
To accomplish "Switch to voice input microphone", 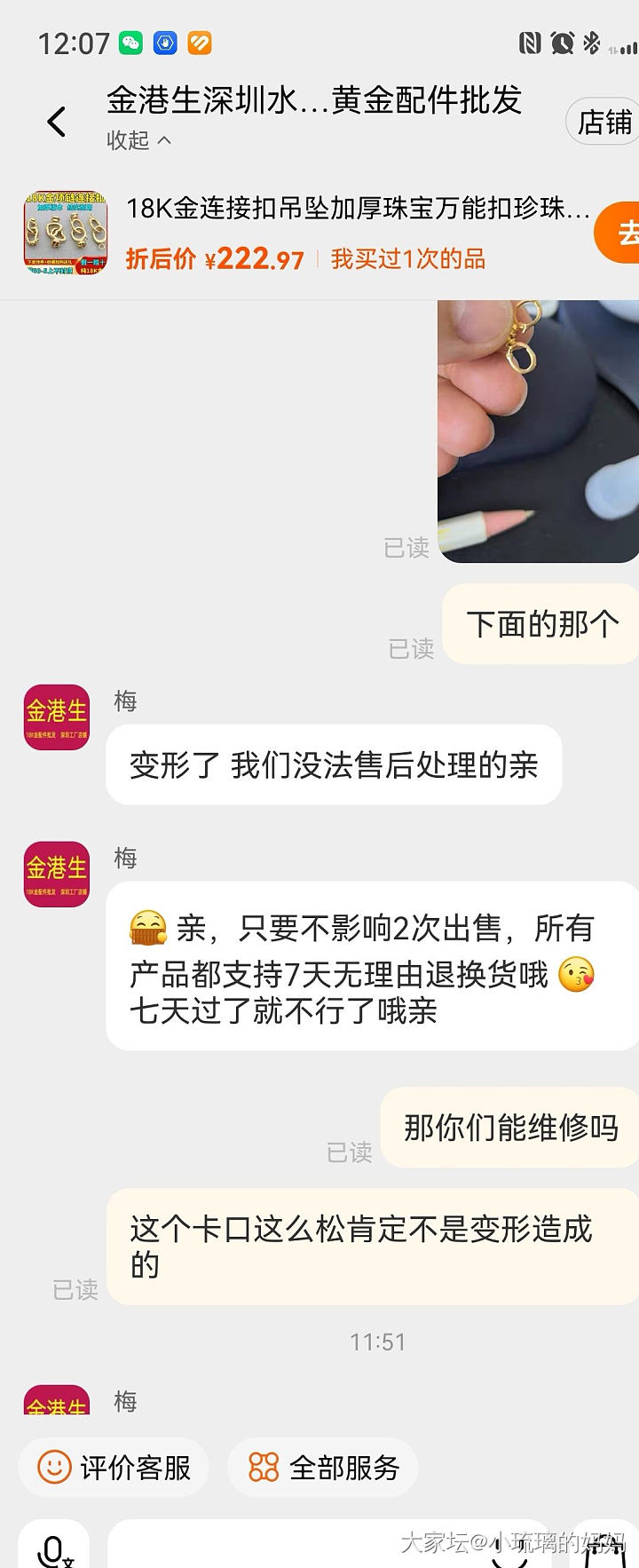I will tap(54, 1548).
